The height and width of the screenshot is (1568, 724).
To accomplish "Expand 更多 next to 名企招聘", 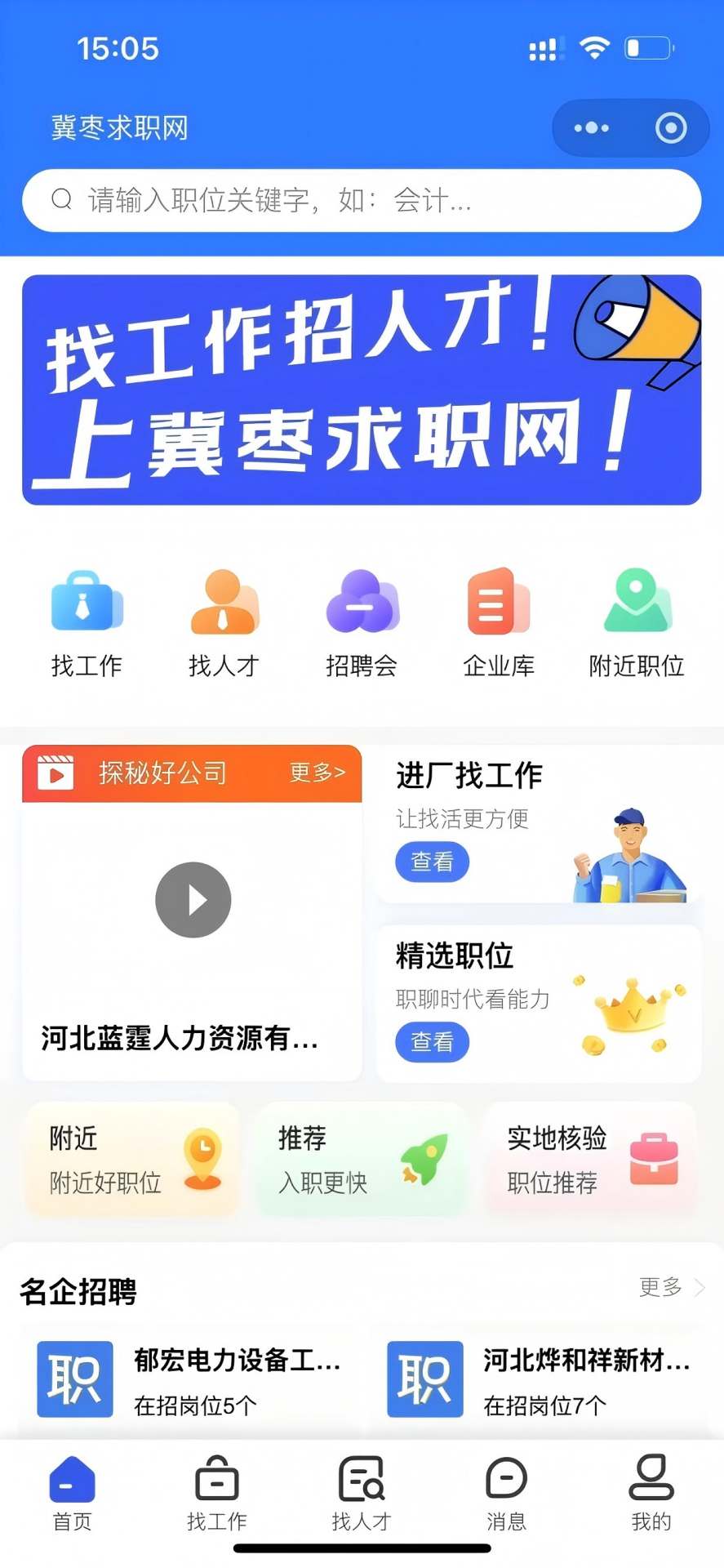I will click(663, 1288).
